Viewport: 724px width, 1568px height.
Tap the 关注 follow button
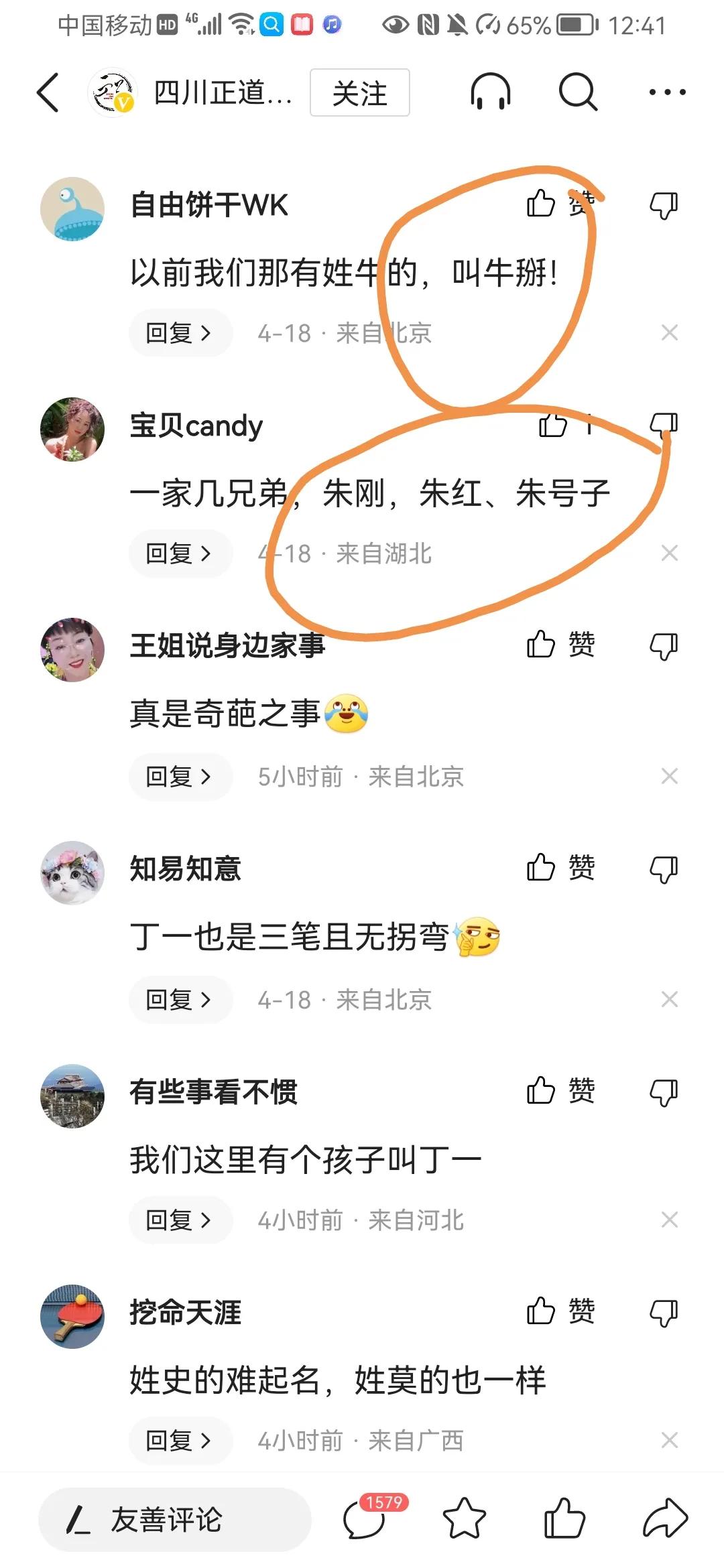[x=359, y=93]
